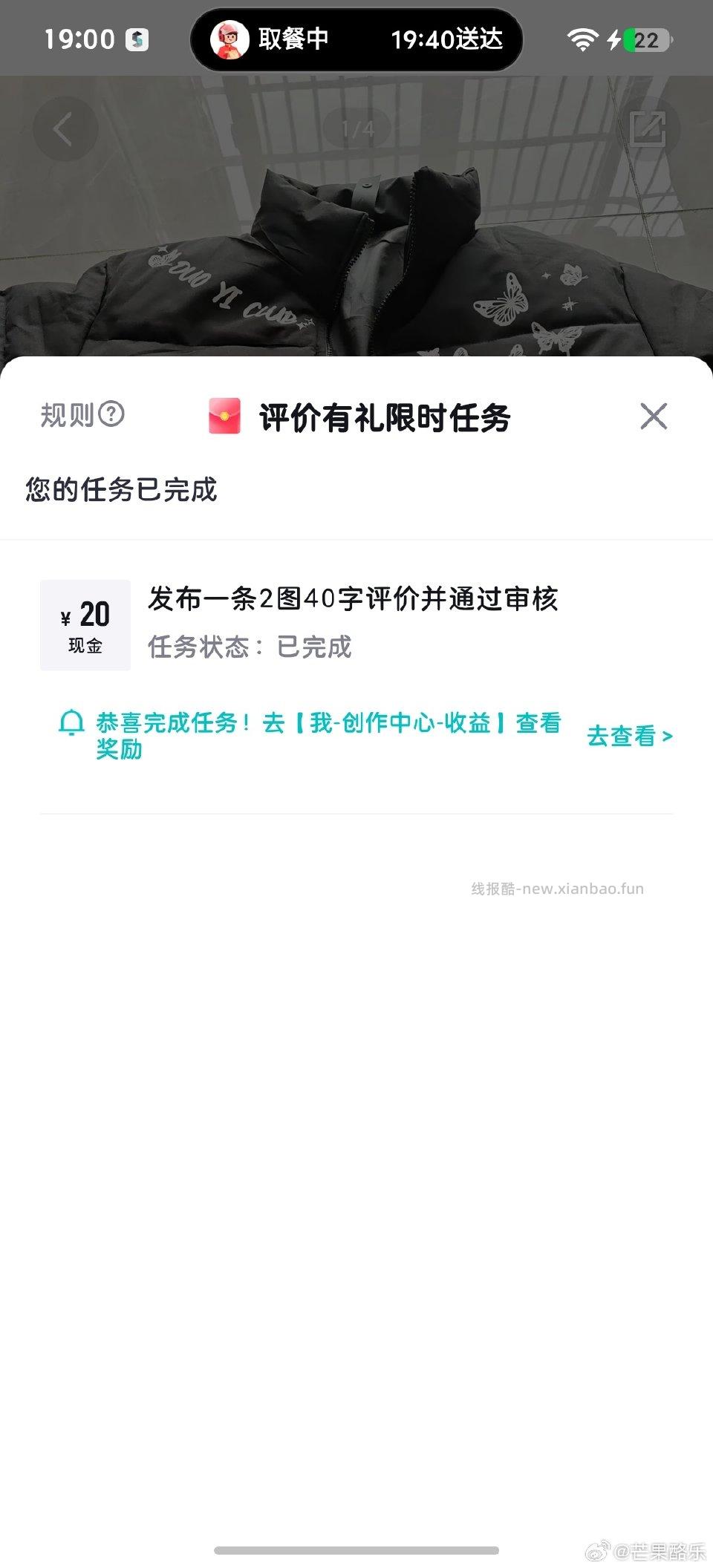
Task: Tap the back arrow at top left
Action: click(65, 127)
